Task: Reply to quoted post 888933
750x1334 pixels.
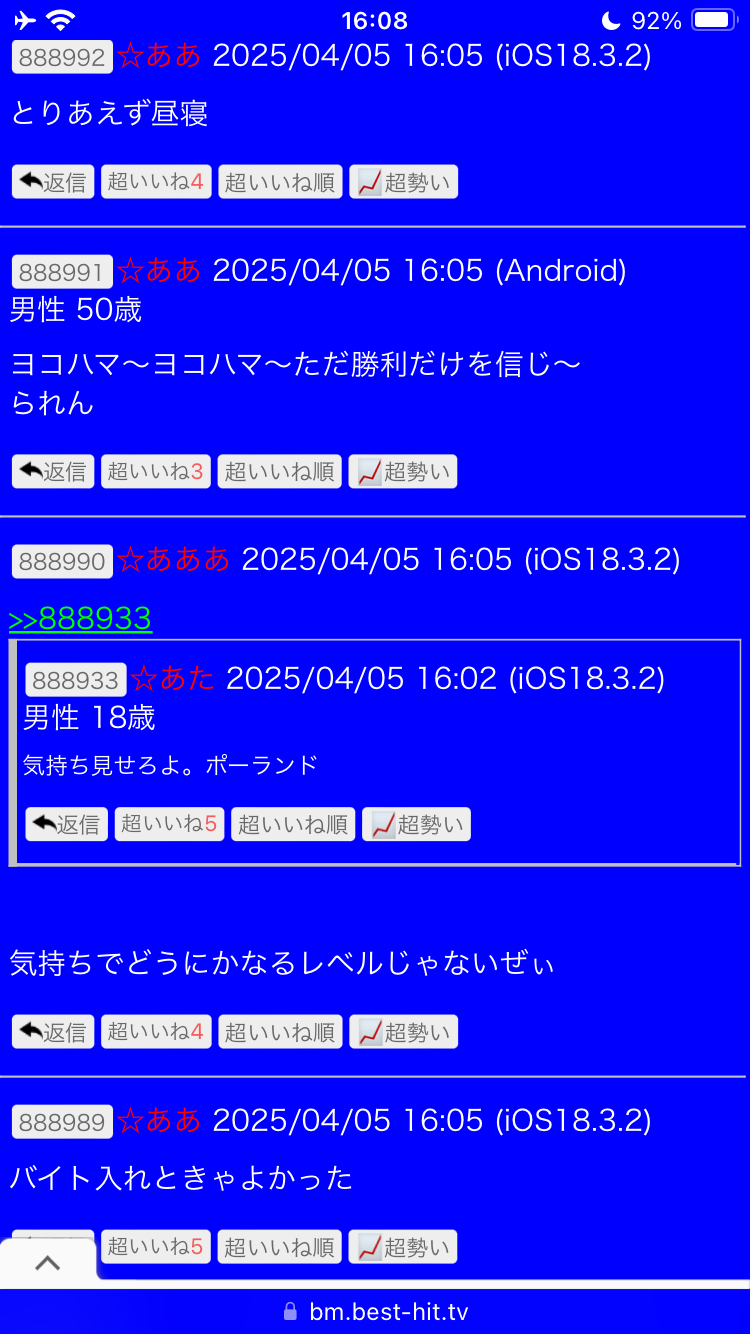Action: coord(66,824)
